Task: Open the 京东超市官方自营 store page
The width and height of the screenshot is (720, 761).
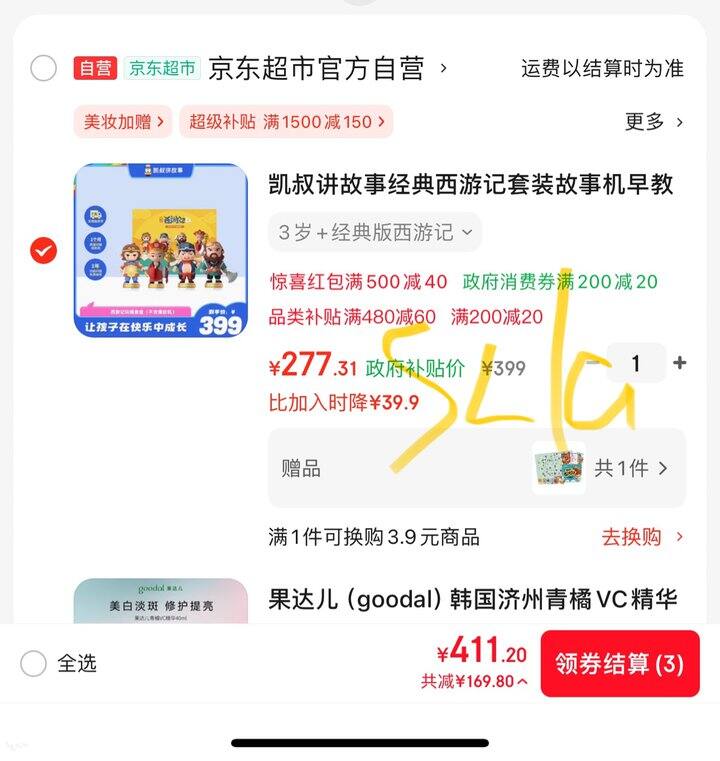Action: tap(317, 69)
